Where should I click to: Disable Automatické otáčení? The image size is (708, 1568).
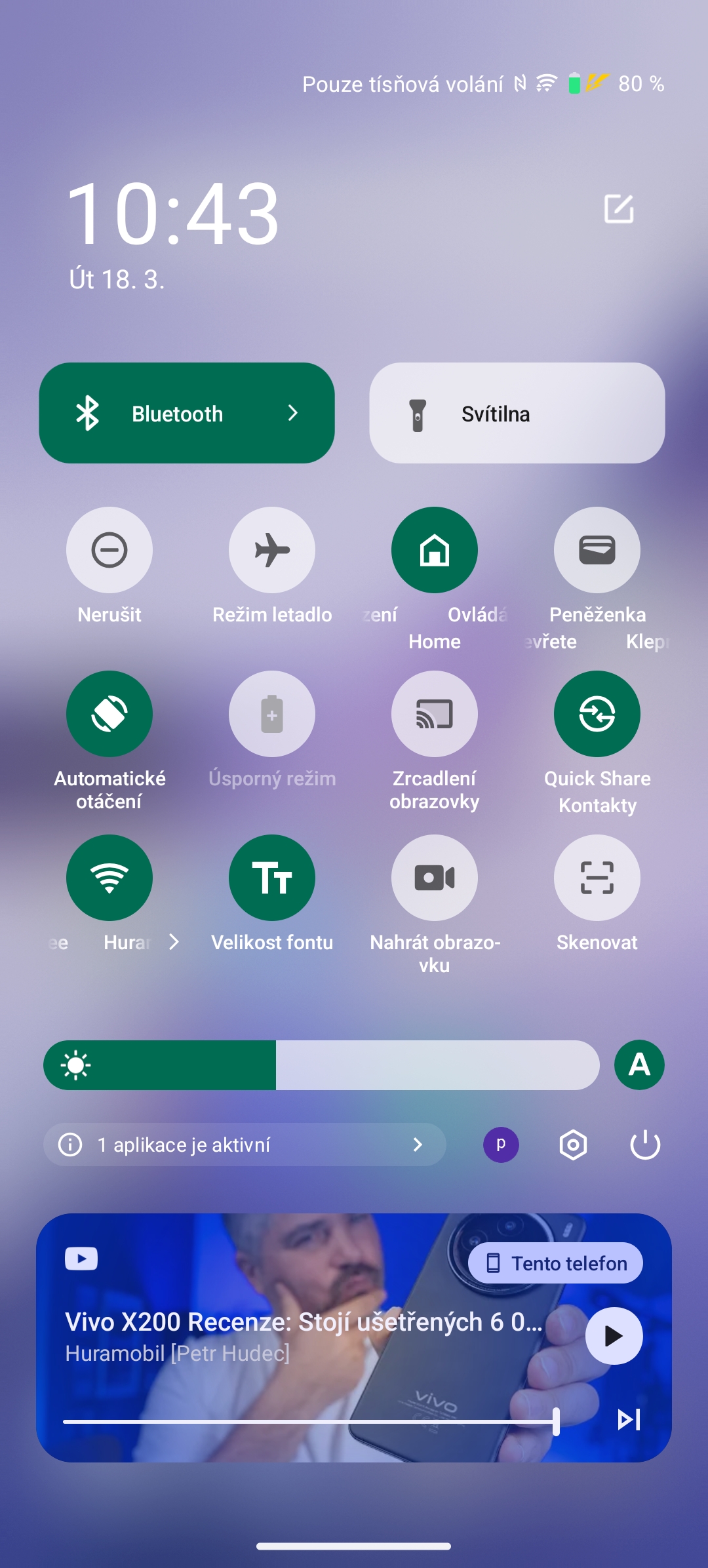pos(109,714)
